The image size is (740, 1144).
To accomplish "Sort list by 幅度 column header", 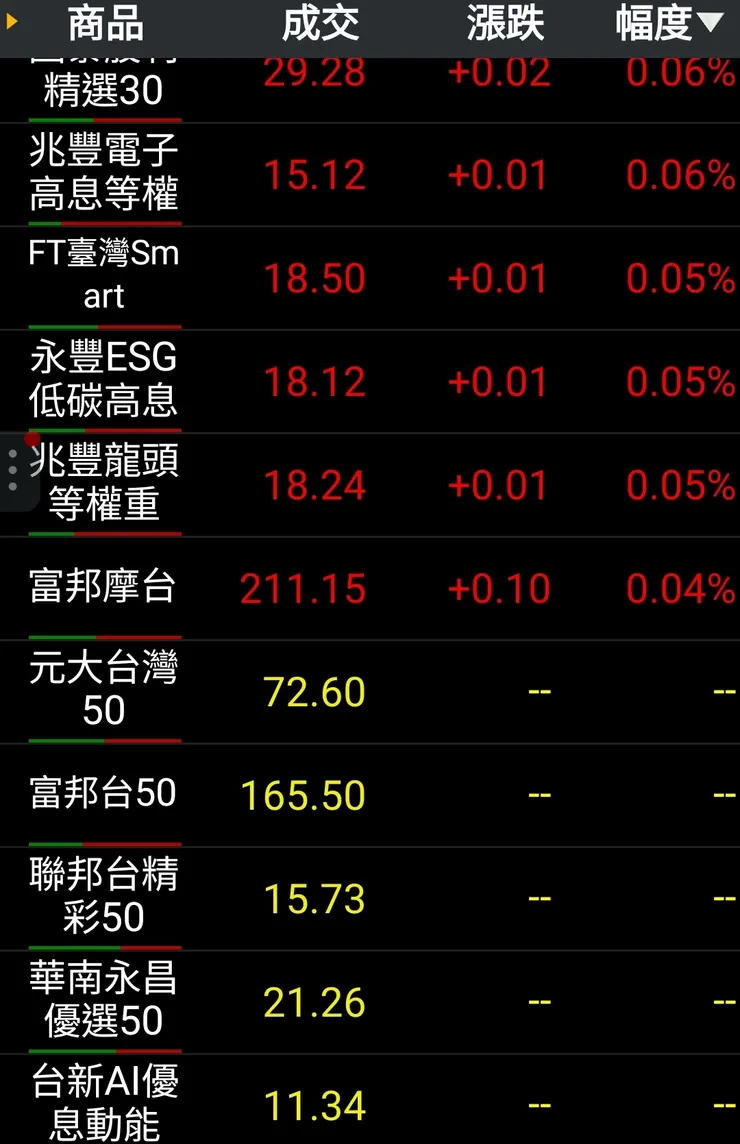I will [x=668, y=25].
